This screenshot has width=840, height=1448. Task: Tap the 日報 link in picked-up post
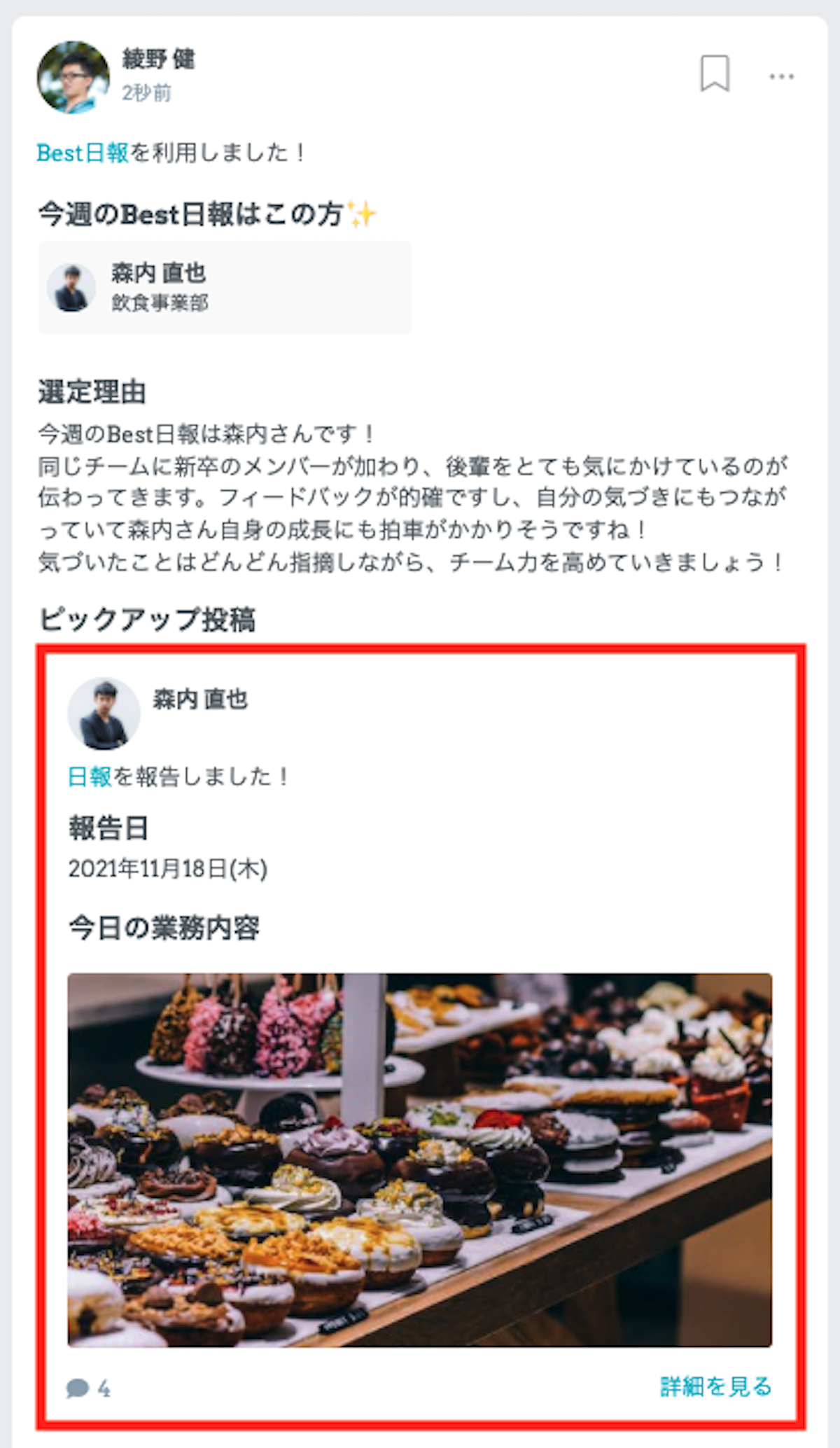click(x=90, y=777)
